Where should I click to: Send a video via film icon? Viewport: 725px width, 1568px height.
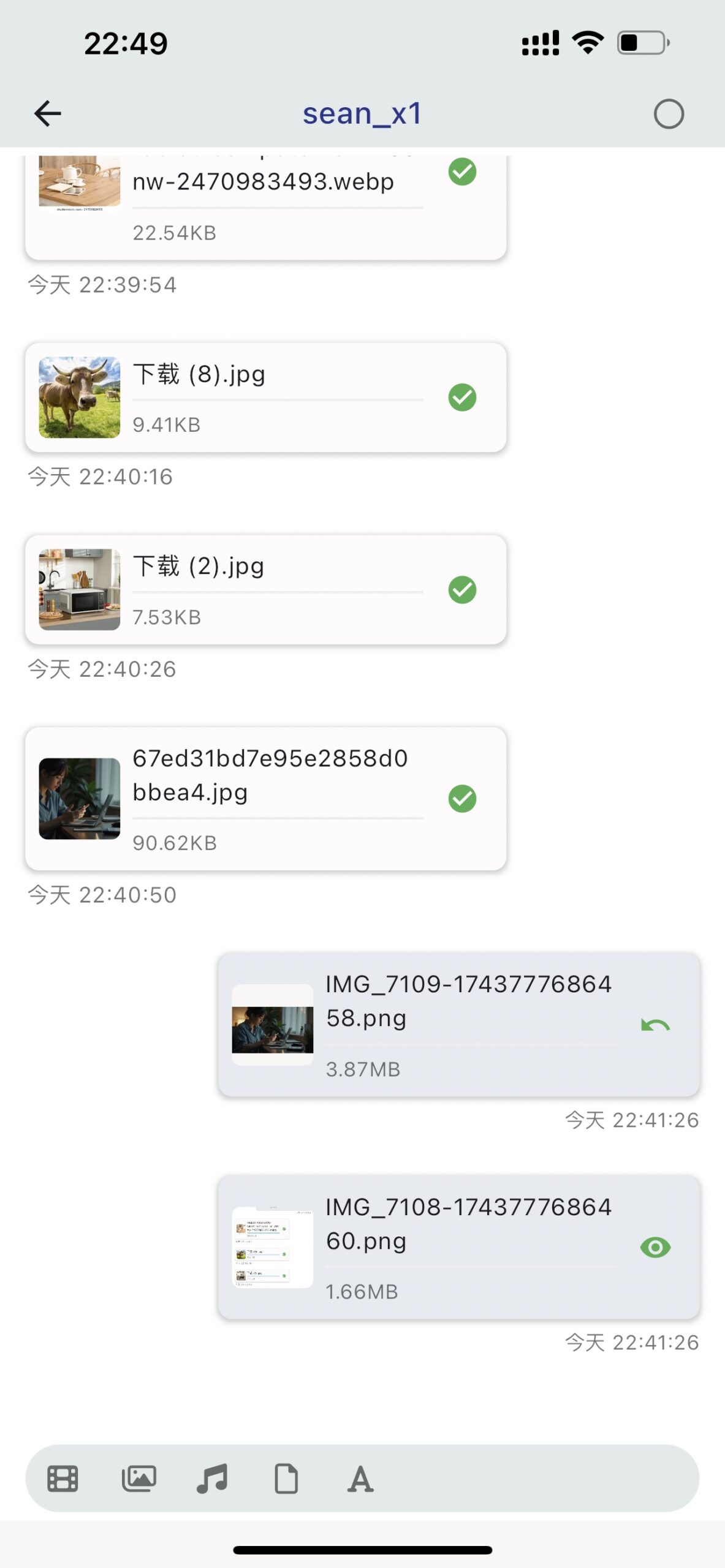63,1479
